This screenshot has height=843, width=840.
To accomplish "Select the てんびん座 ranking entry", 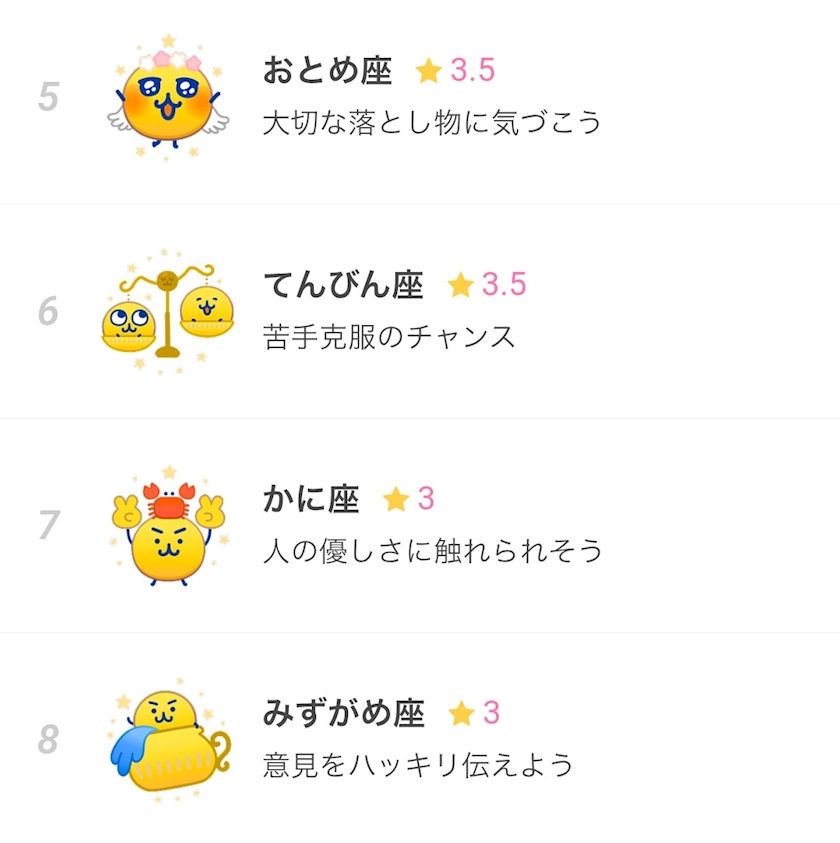I will click(x=420, y=311).
